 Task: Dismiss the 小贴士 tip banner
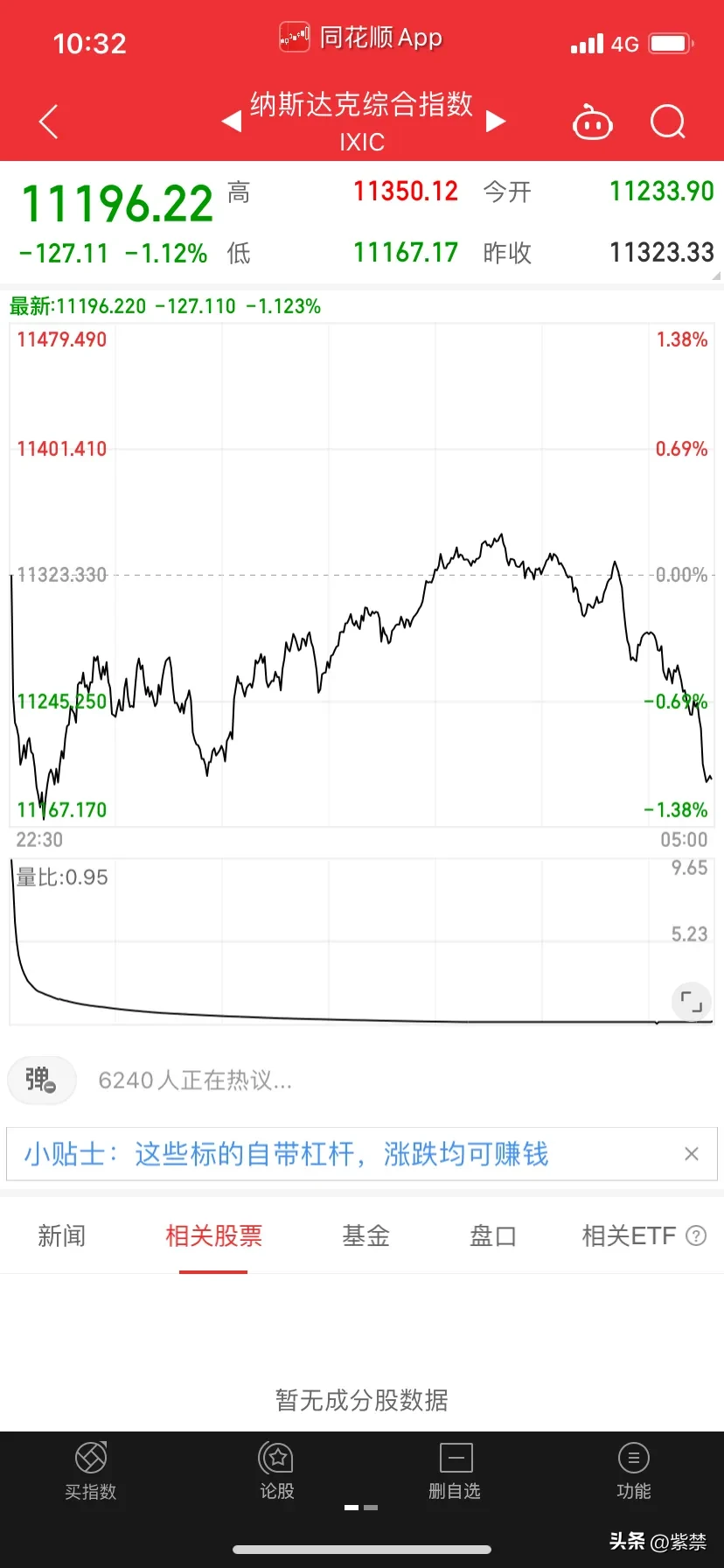tap(692, 1154)
